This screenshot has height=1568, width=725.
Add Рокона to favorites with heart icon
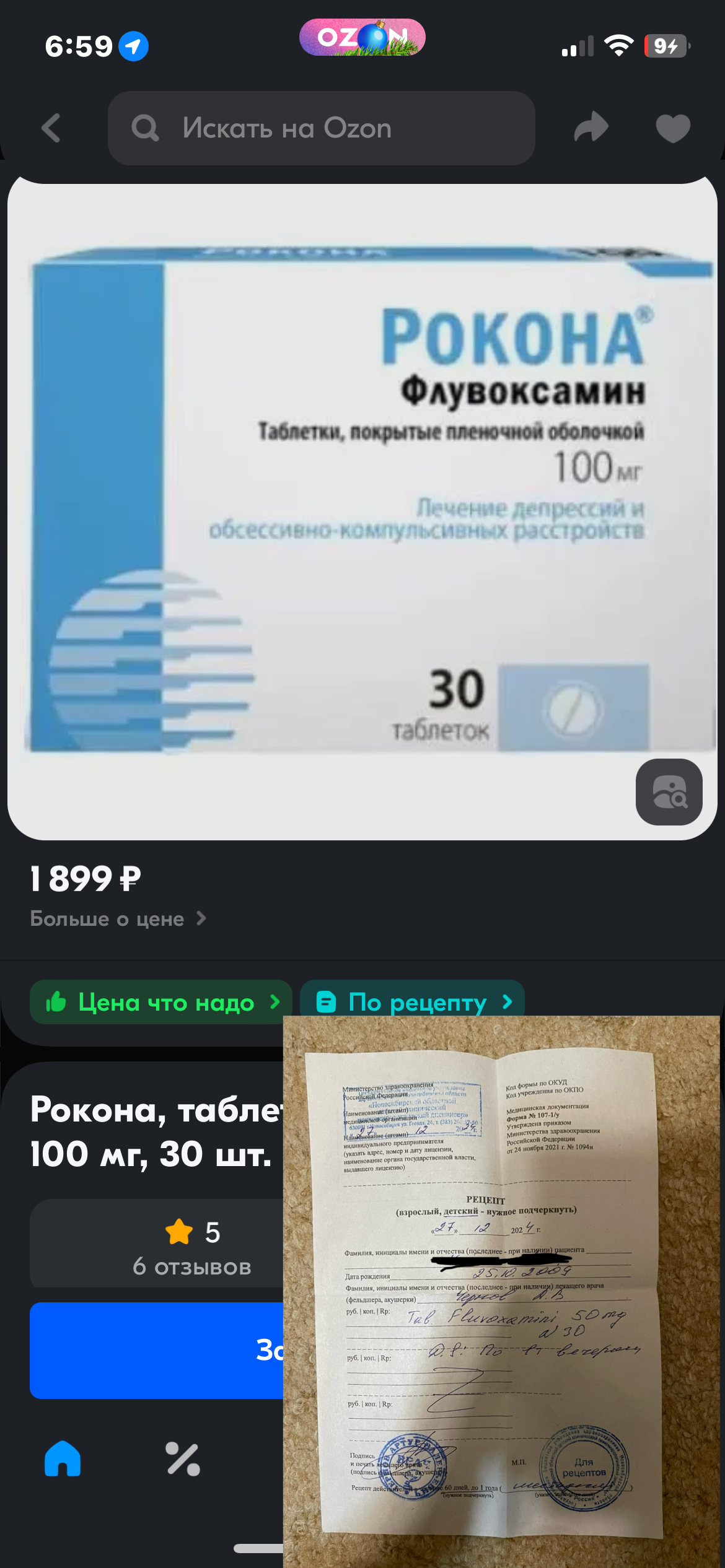672,128
